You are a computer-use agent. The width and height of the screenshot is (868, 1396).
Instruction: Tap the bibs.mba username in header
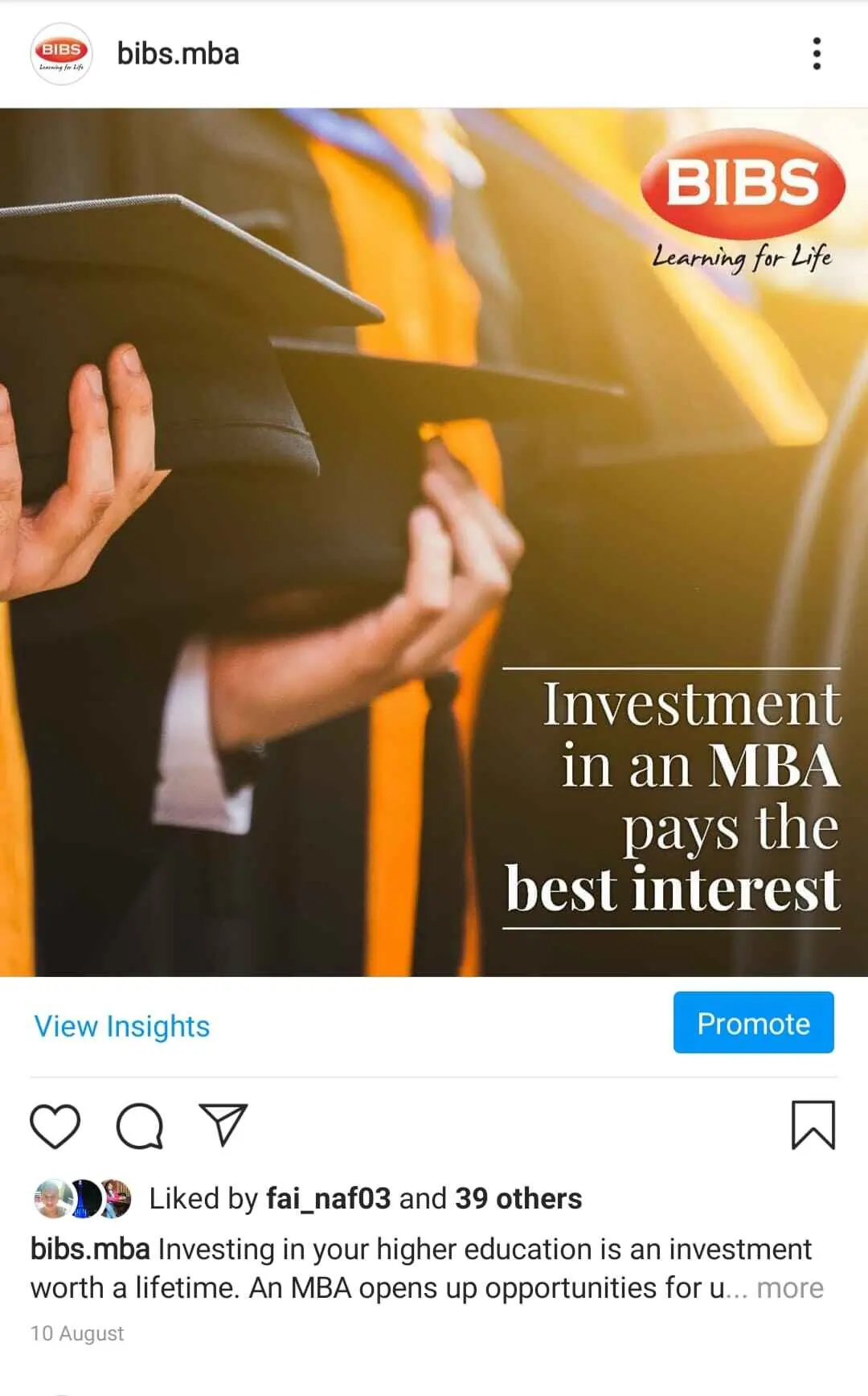[178, 54]
